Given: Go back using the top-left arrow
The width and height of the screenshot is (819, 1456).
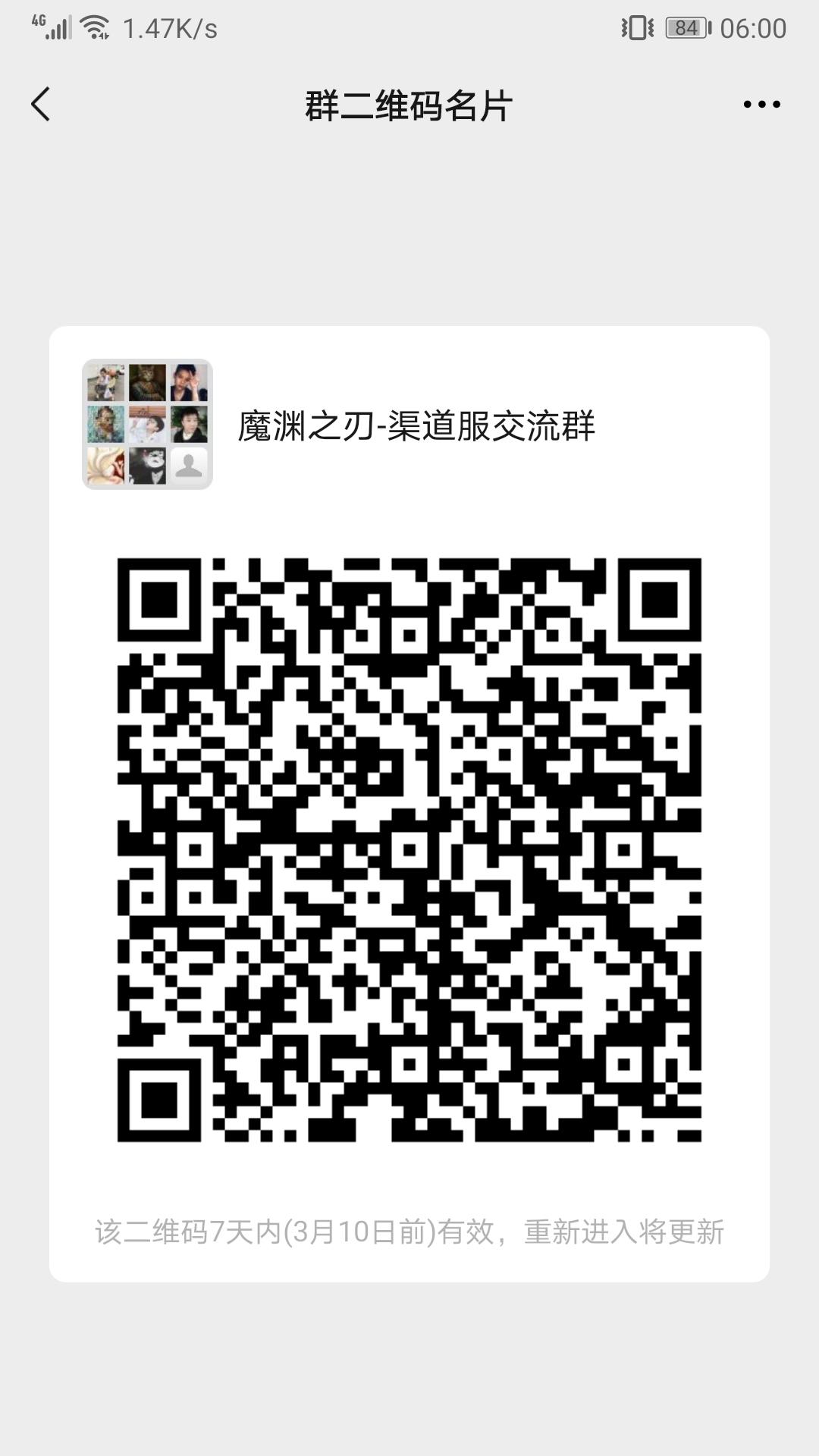Looking at the screenshot, I should point(41,104).
